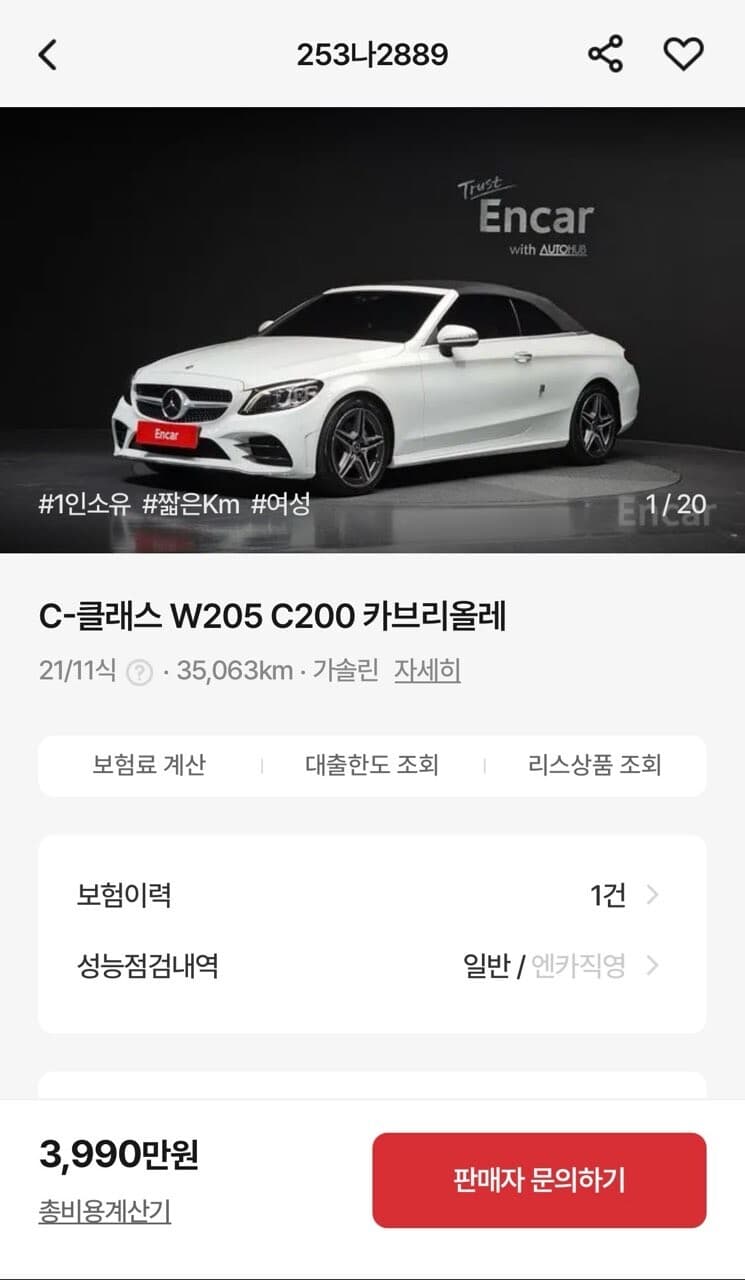Expand the 성능점검내역 inspection details row
Image resolution: width=745 pixels, height=1280 pixels.
tap(372, 965)
